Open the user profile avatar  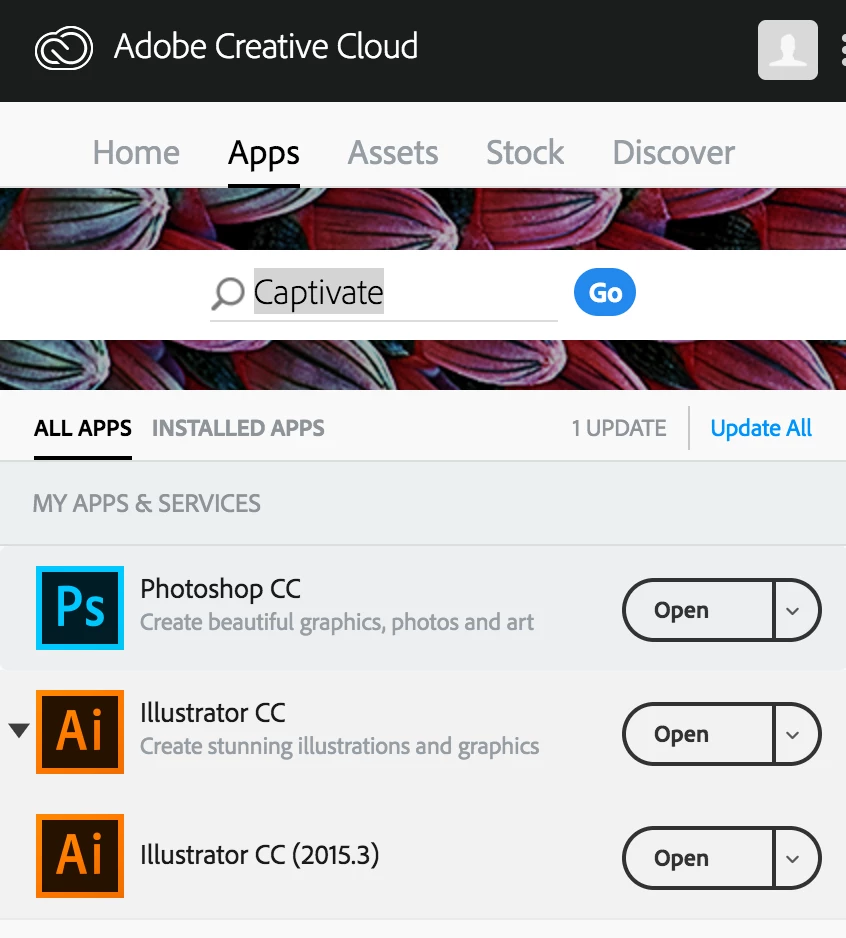click(788, 49)
